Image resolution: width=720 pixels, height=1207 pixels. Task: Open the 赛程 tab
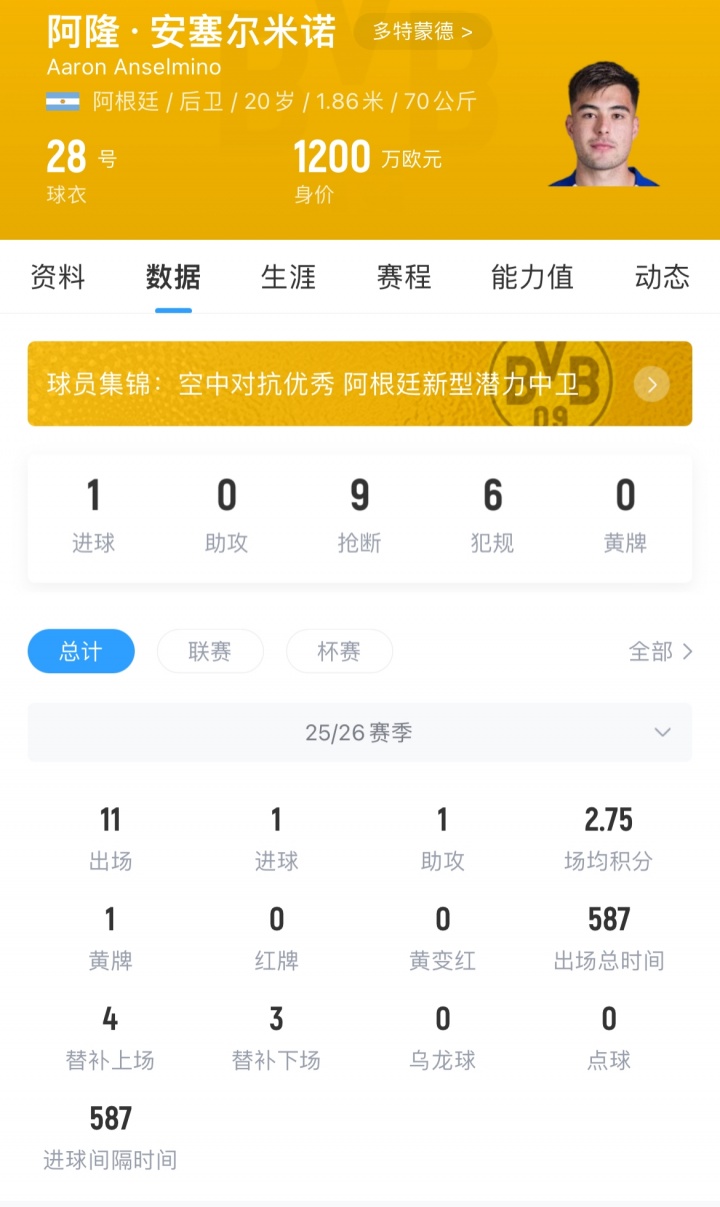pos(404,277)
